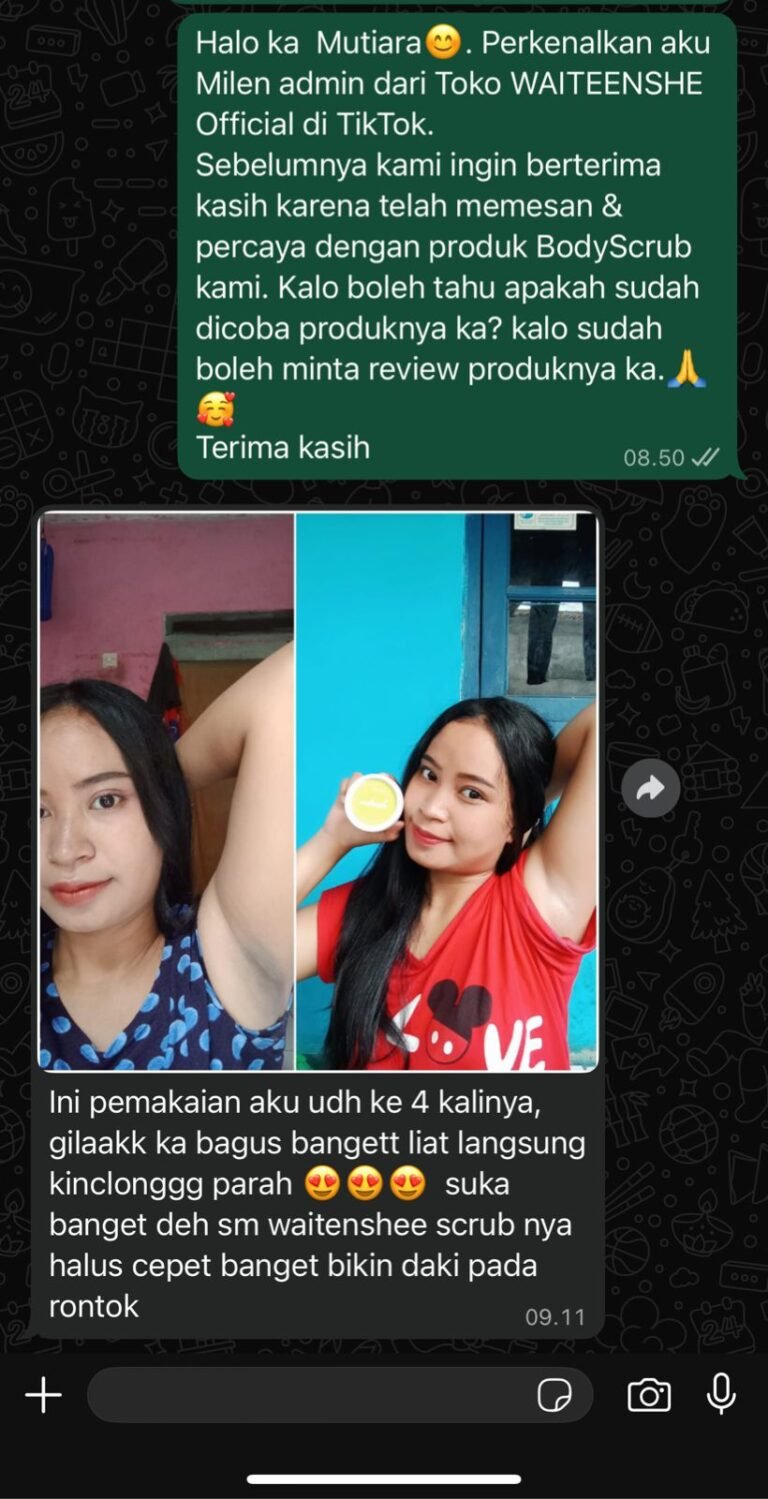Forward the received photo message
Viewport: 768px width, 1499px height.
pyautogui.click(x=650, y=790)
